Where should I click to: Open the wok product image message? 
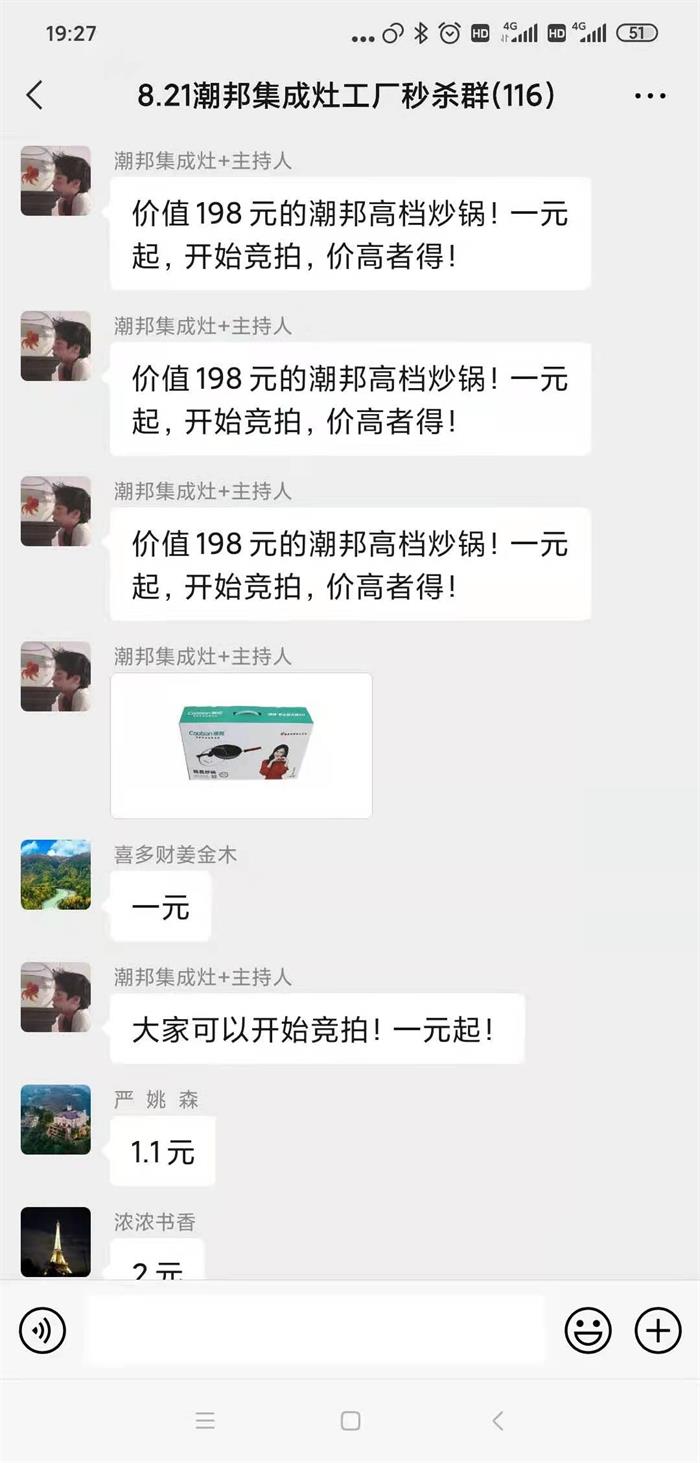coord(241,745)
